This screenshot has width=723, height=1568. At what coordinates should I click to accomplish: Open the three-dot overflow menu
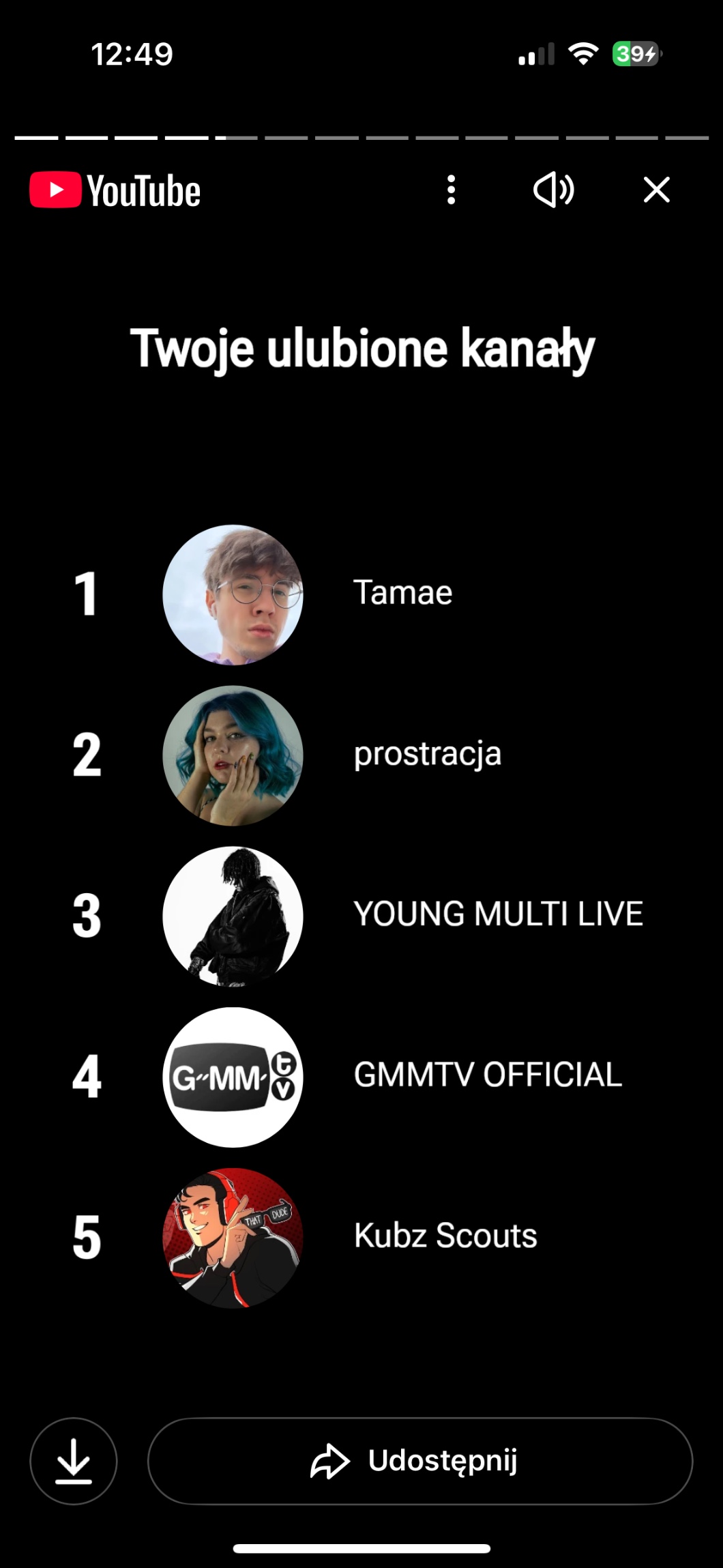tap(451, 190)
